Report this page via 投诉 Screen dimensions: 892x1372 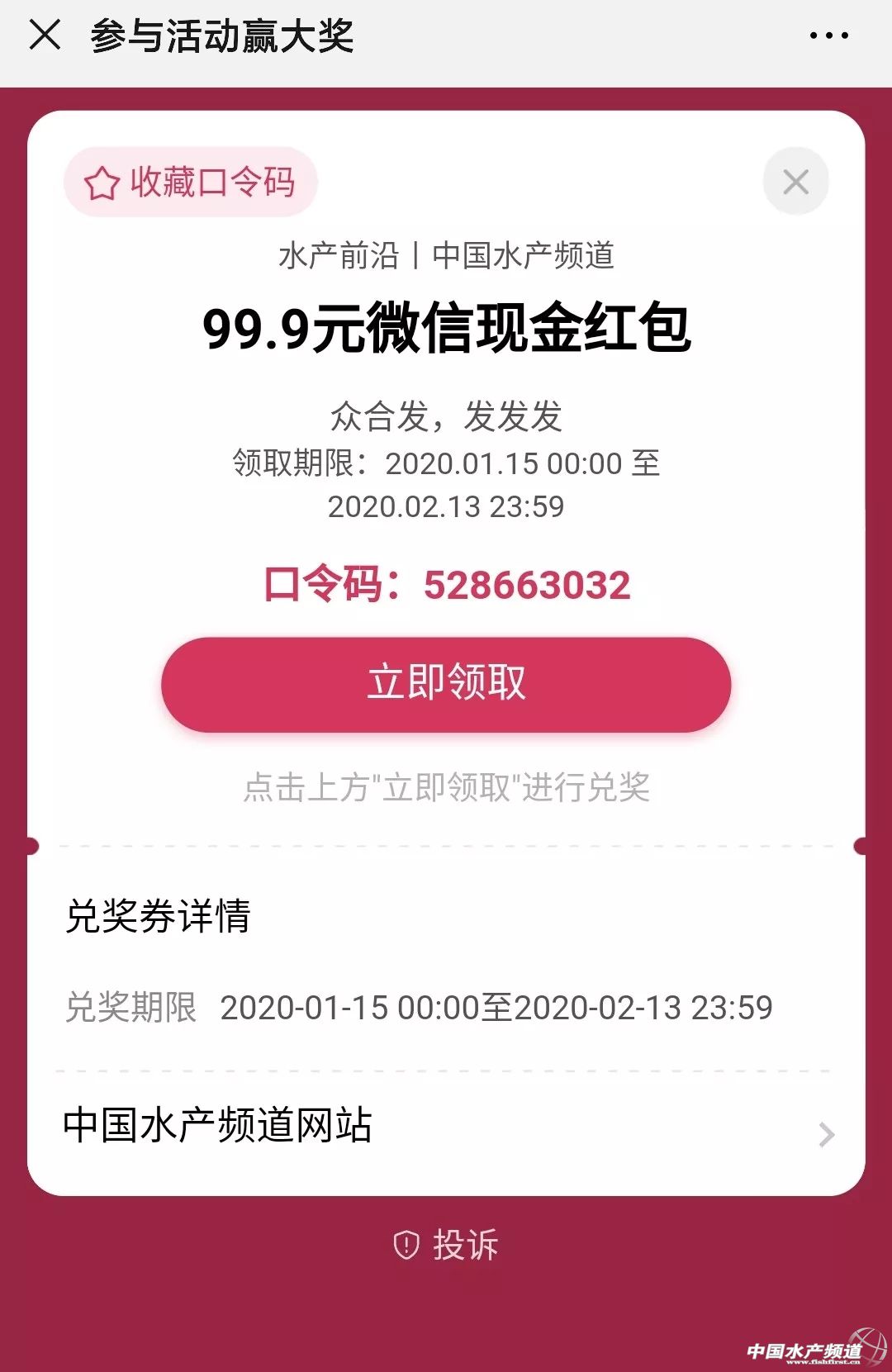pos(447,1245)
